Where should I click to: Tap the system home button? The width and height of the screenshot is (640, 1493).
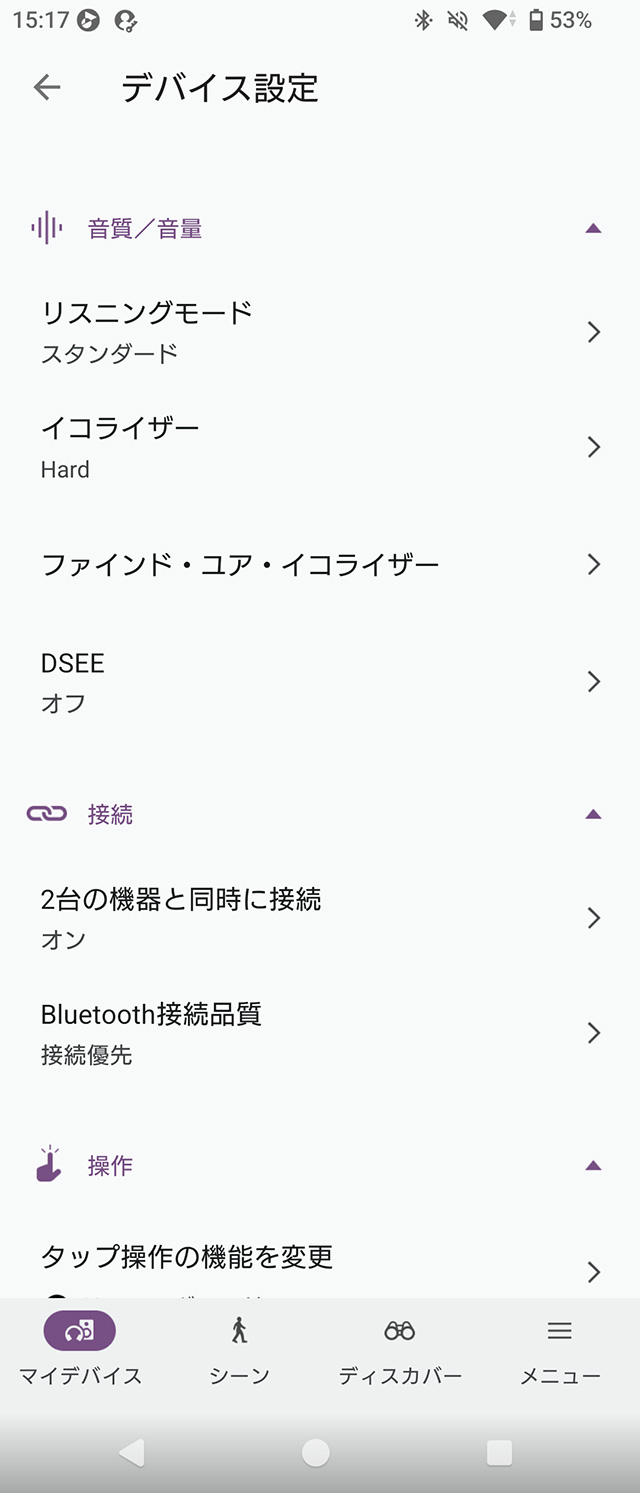pyautogui.click(x=316, y=1452)
